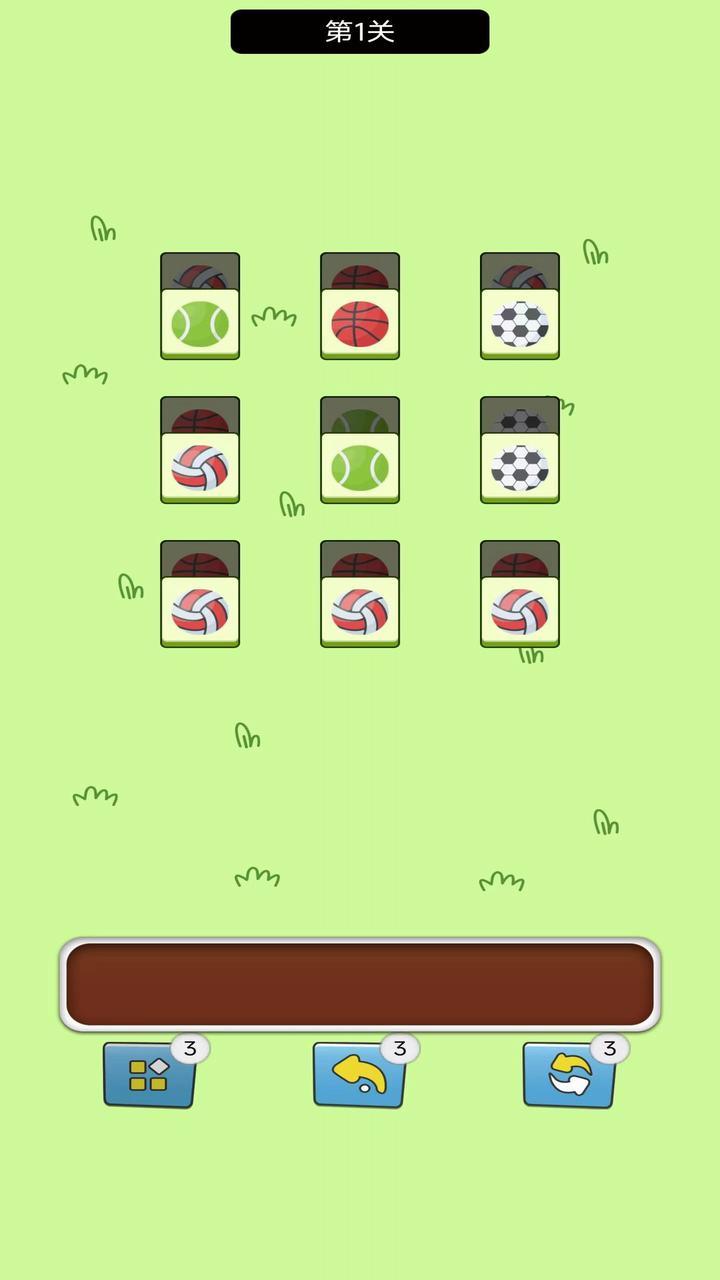
Task: Tap soccer ball tile covering a volleyball
Action: 520,323
